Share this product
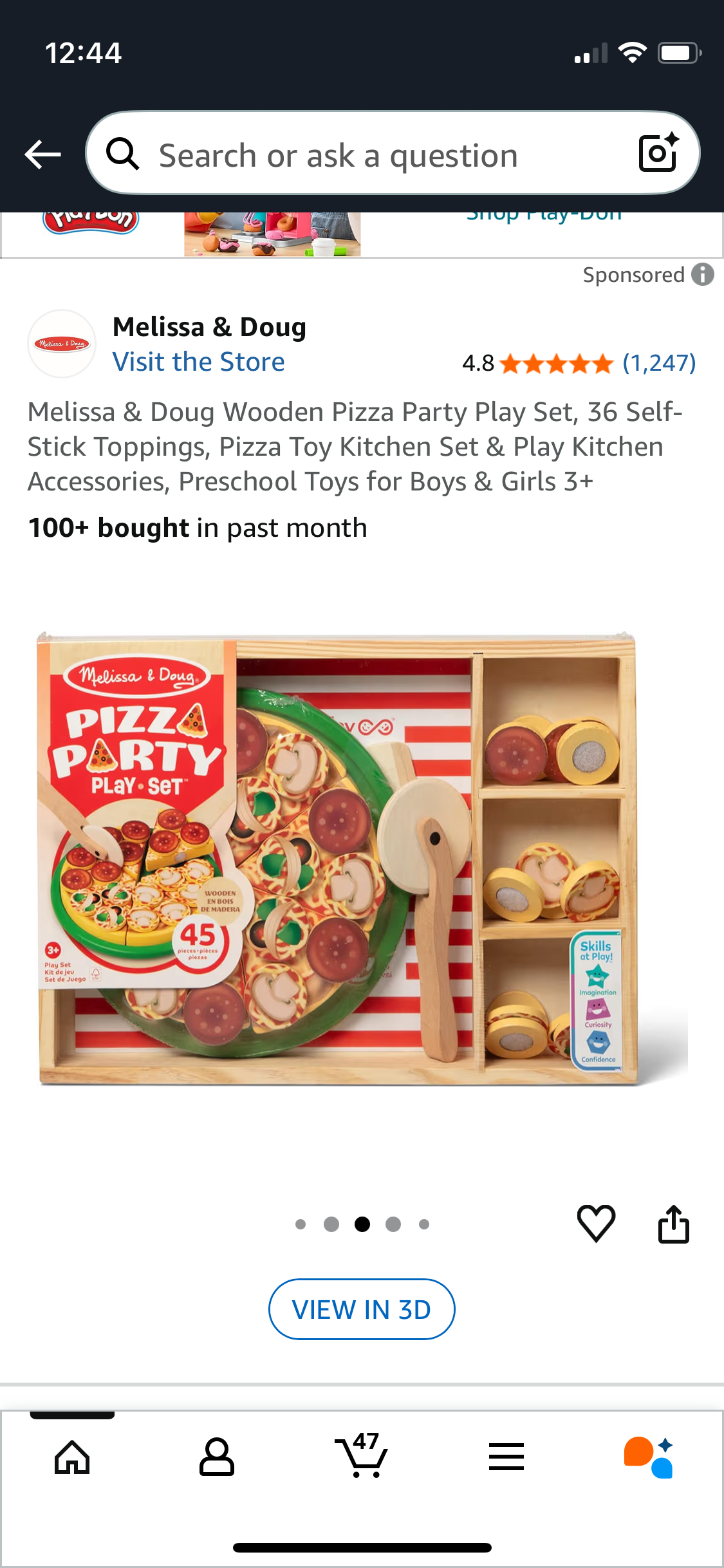This screenshot has width=724, height=1568. click(x=673, y=1224)
